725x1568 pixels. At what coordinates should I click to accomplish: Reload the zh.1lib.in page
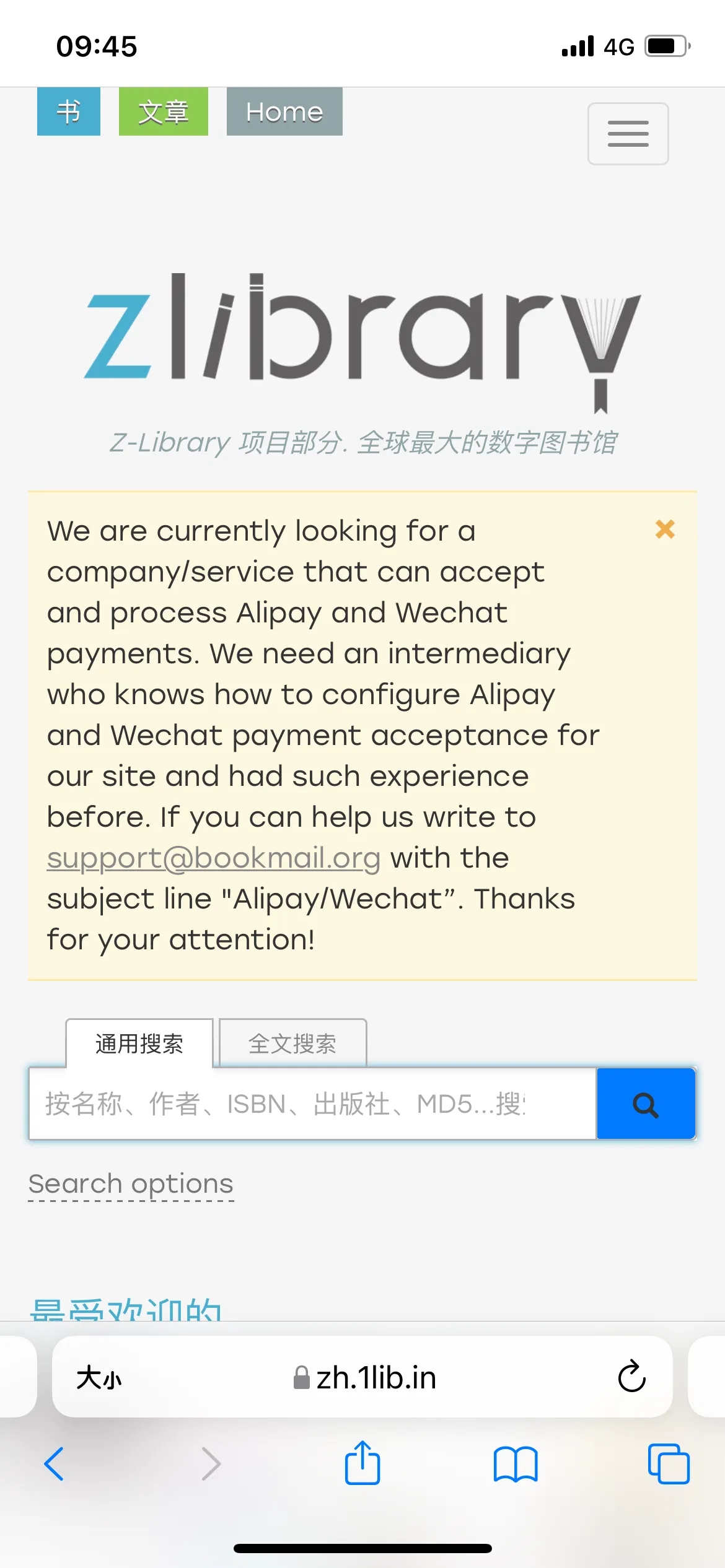tap(631, 1377)
